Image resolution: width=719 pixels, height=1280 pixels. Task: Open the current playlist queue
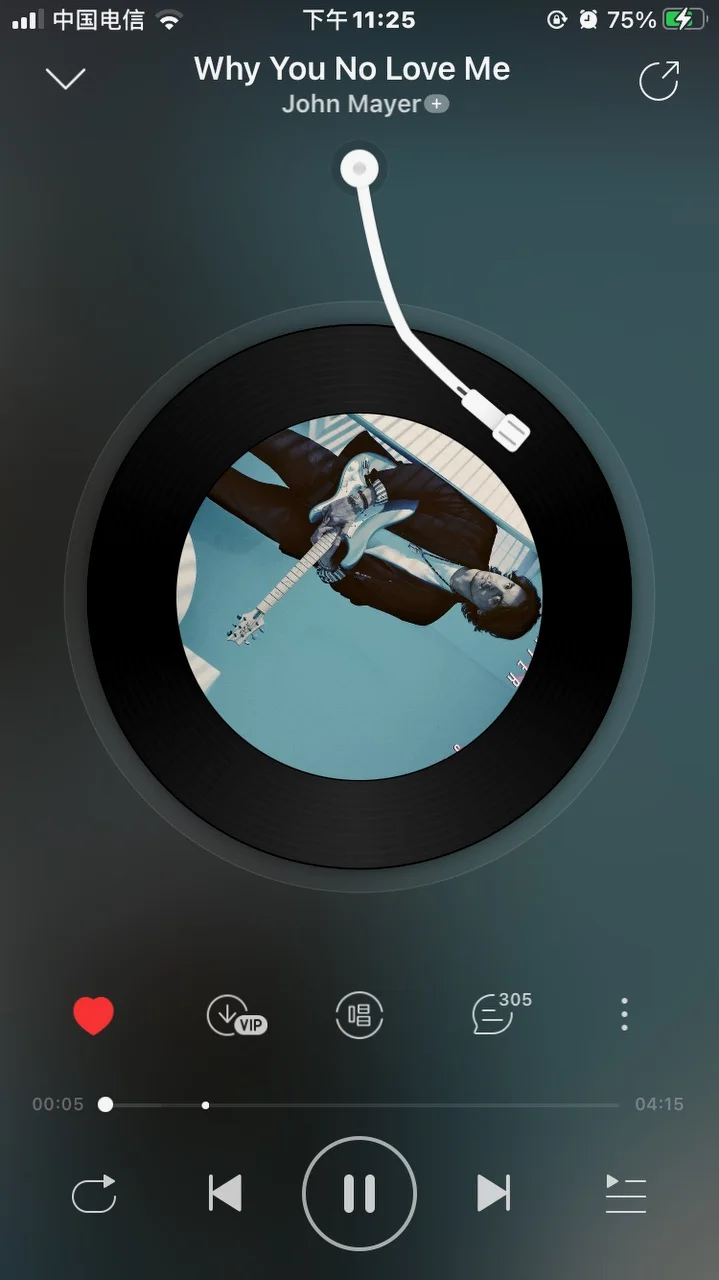[x=625, y=1194]
